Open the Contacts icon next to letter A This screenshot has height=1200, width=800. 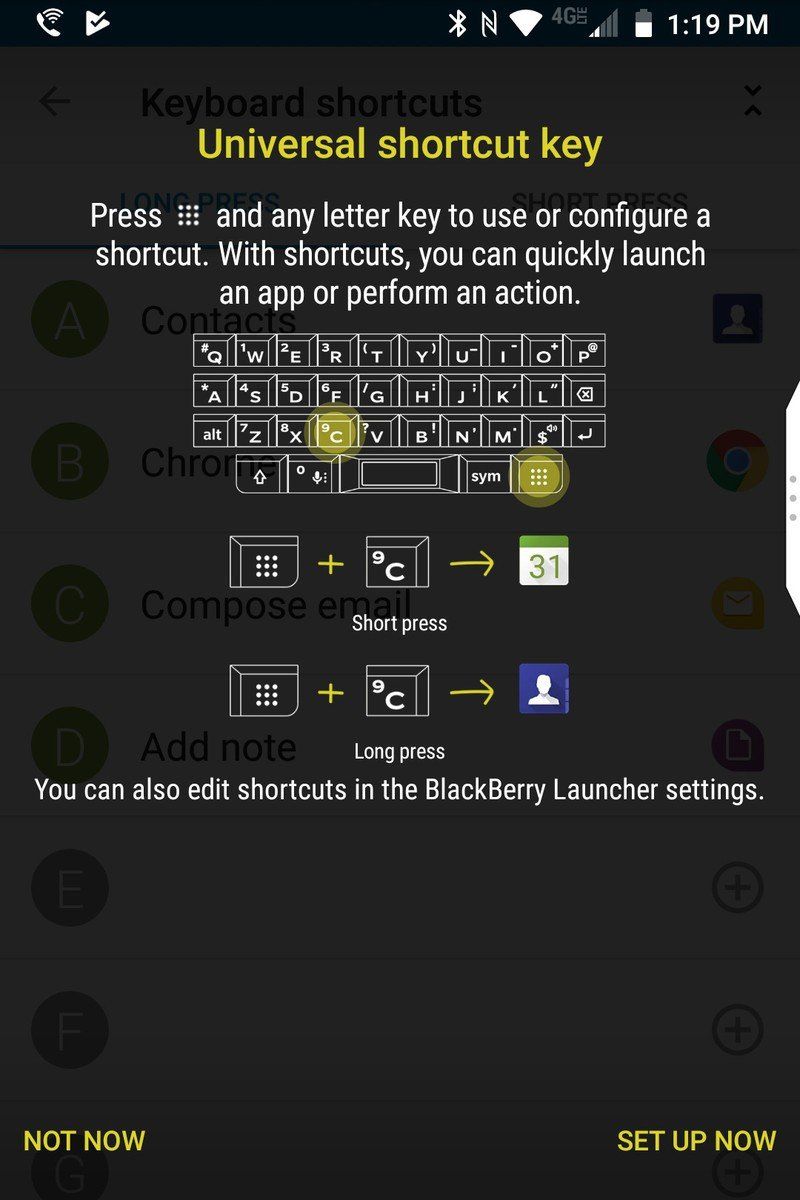point(737,318)
